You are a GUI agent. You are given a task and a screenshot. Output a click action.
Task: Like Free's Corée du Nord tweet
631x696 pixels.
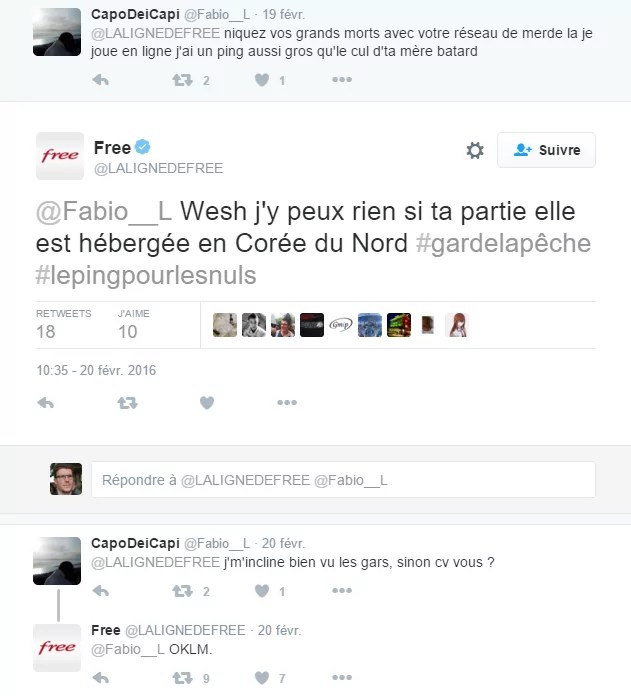(207, 403)
